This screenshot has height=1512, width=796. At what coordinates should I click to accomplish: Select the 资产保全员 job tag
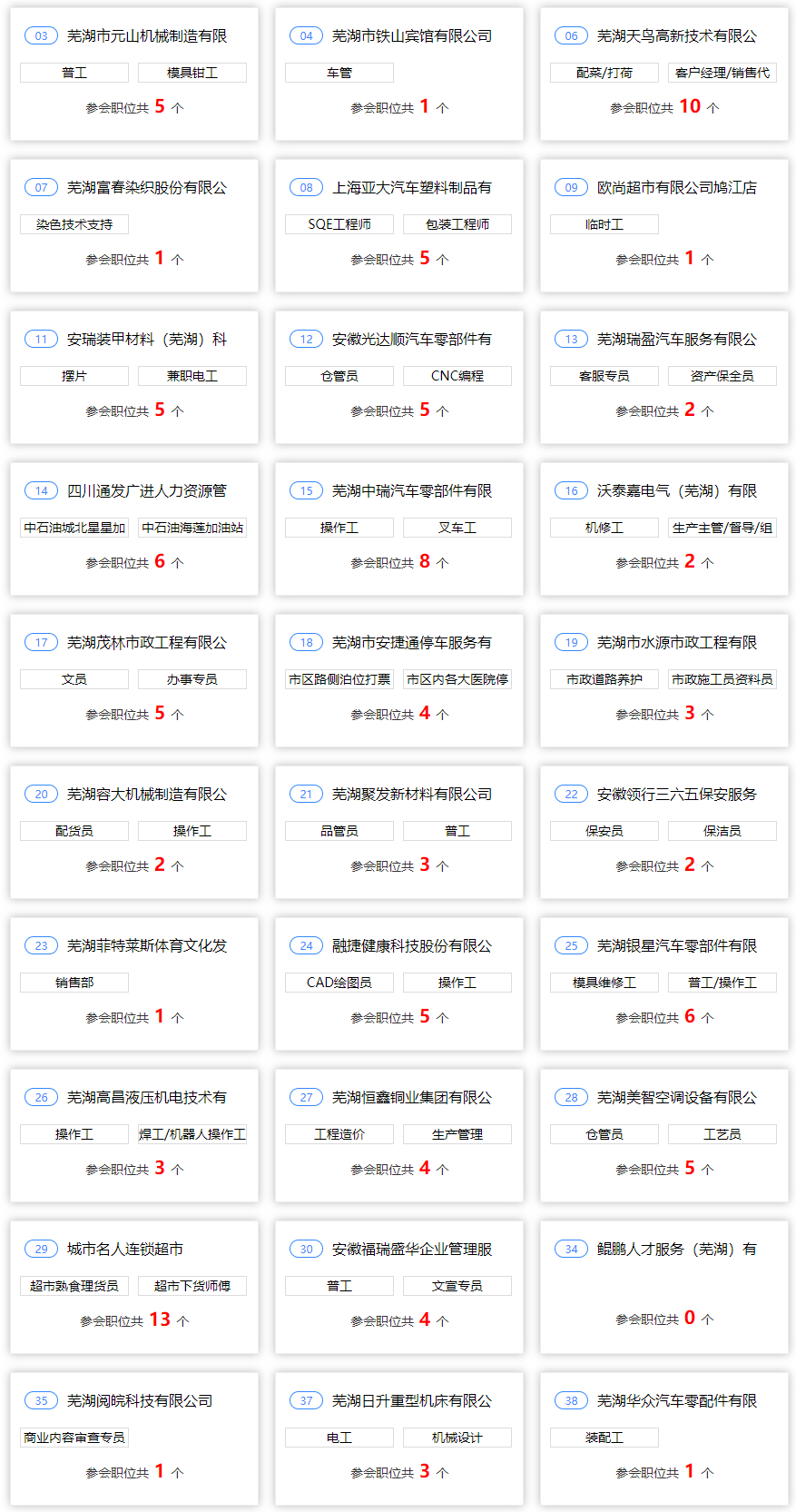click(x=722, y=376)
